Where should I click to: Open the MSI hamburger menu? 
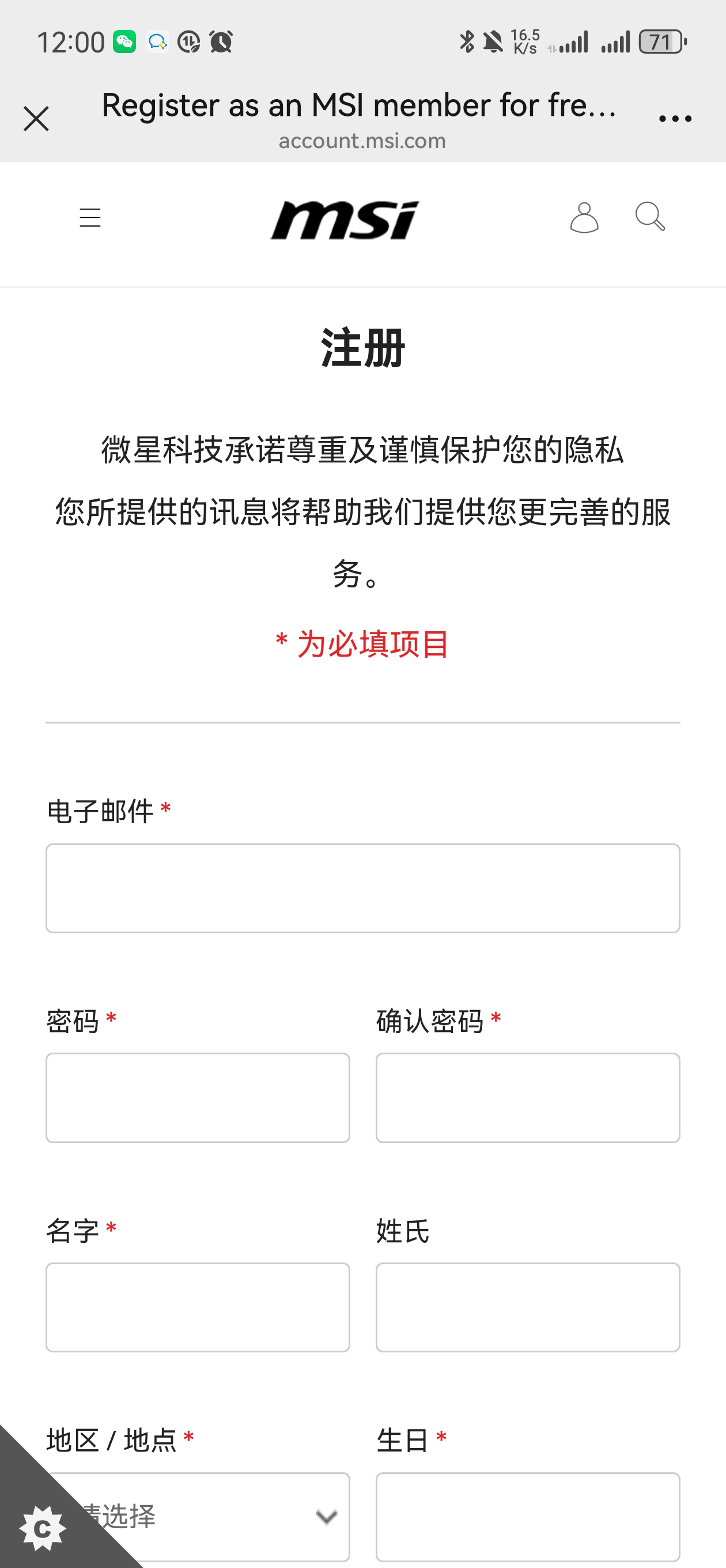(x=90, y=218)
